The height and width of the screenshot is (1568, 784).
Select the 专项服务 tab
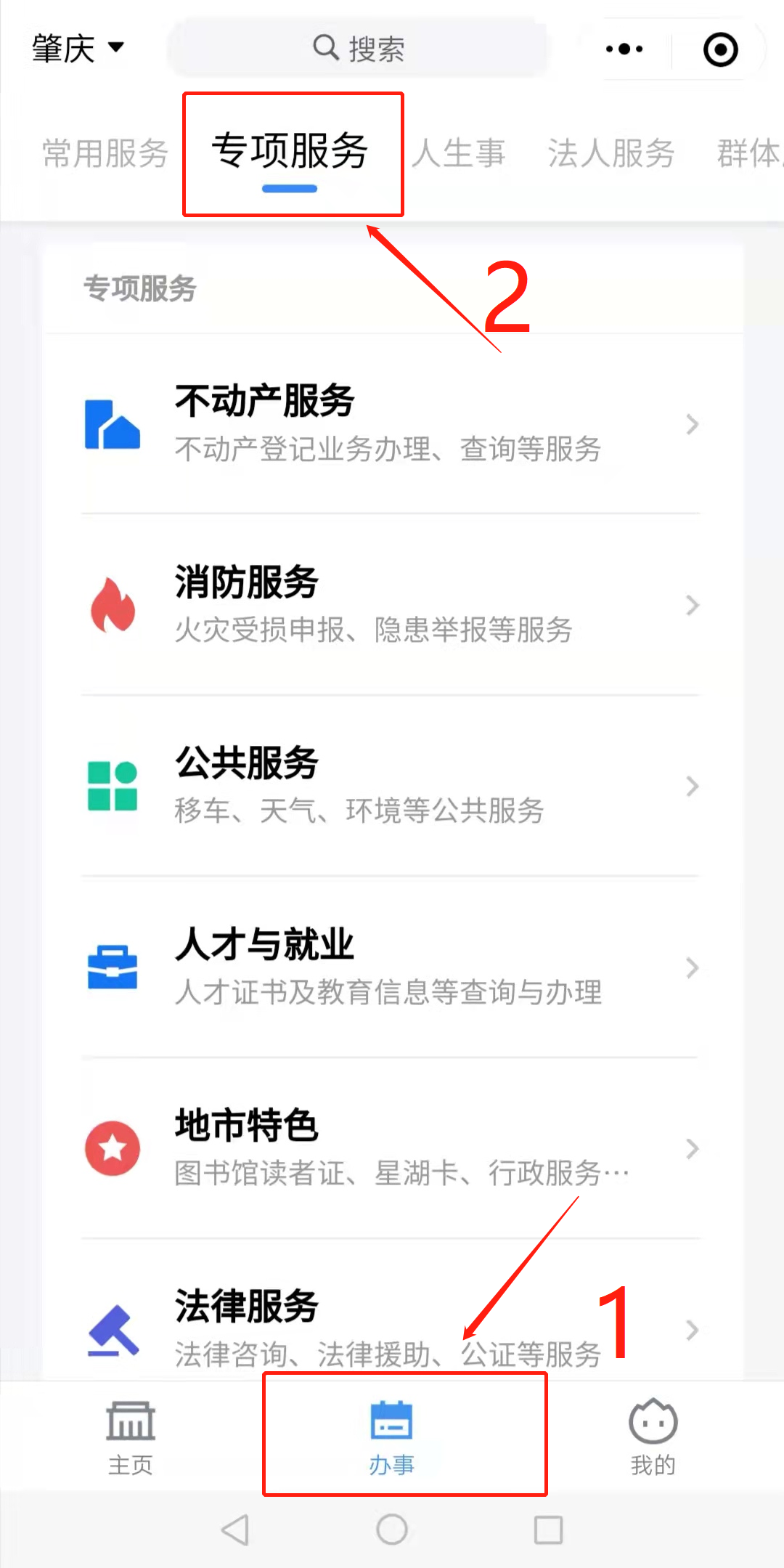[290, 152]
